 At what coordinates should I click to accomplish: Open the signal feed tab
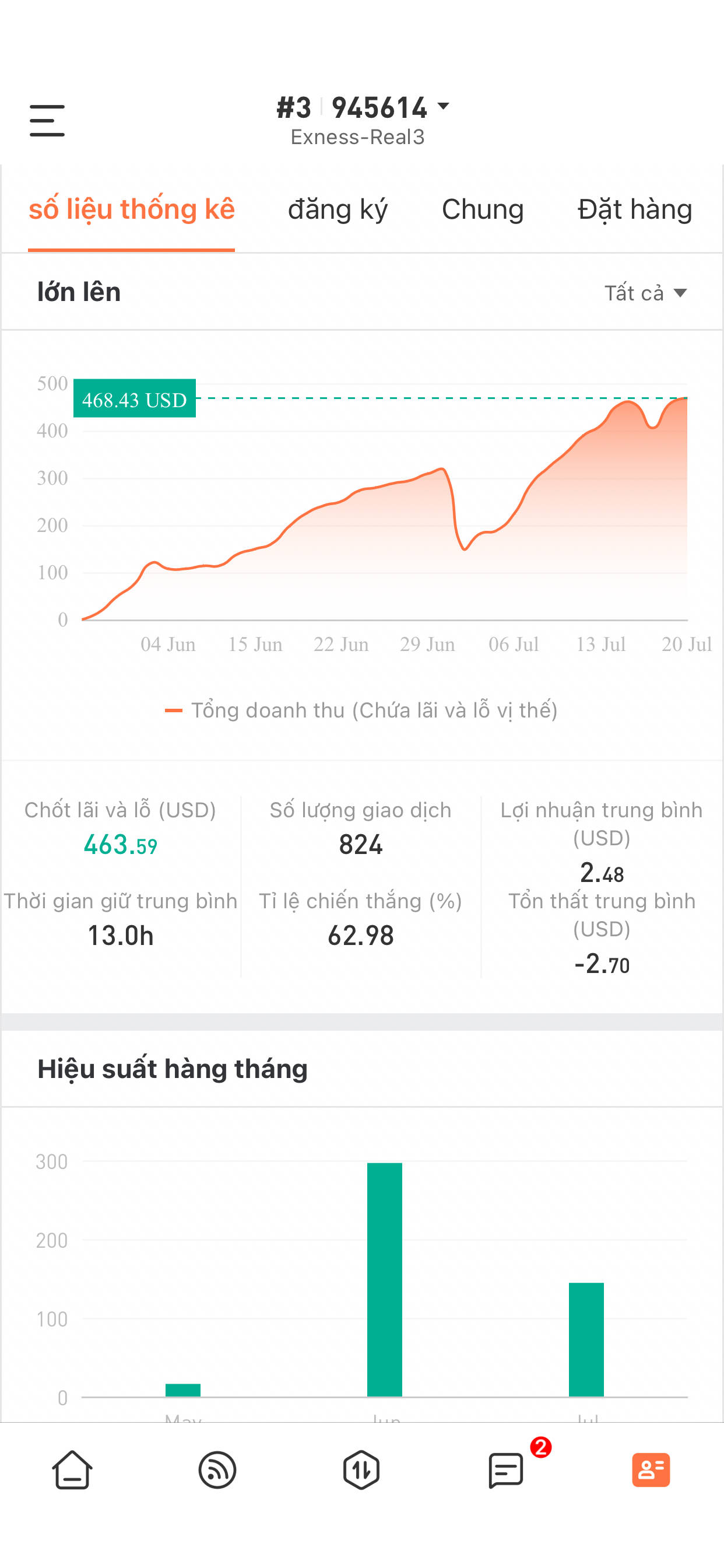[x=217, y=1470]
